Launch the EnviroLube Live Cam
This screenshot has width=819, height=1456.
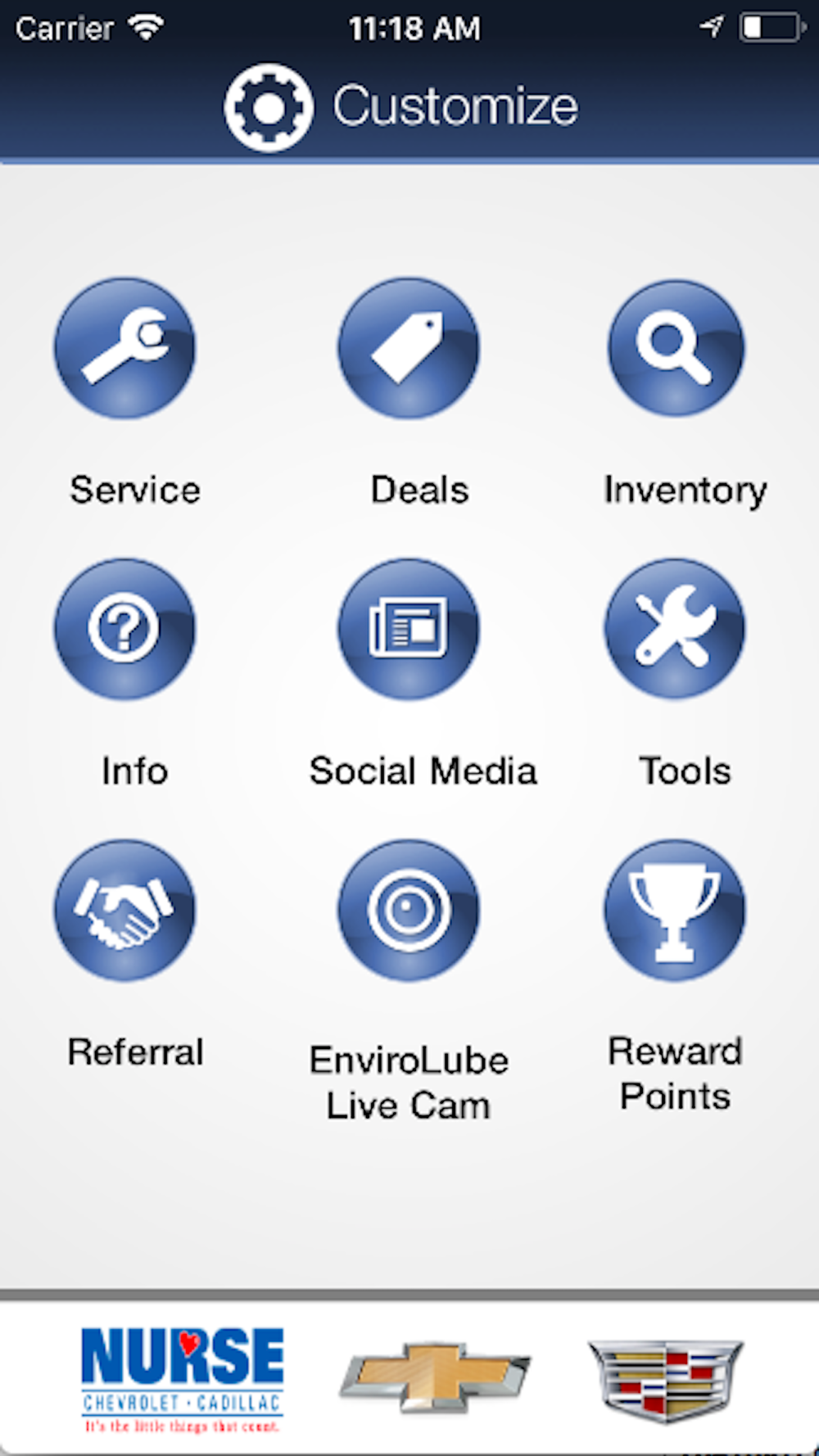(x=409, y=910)
